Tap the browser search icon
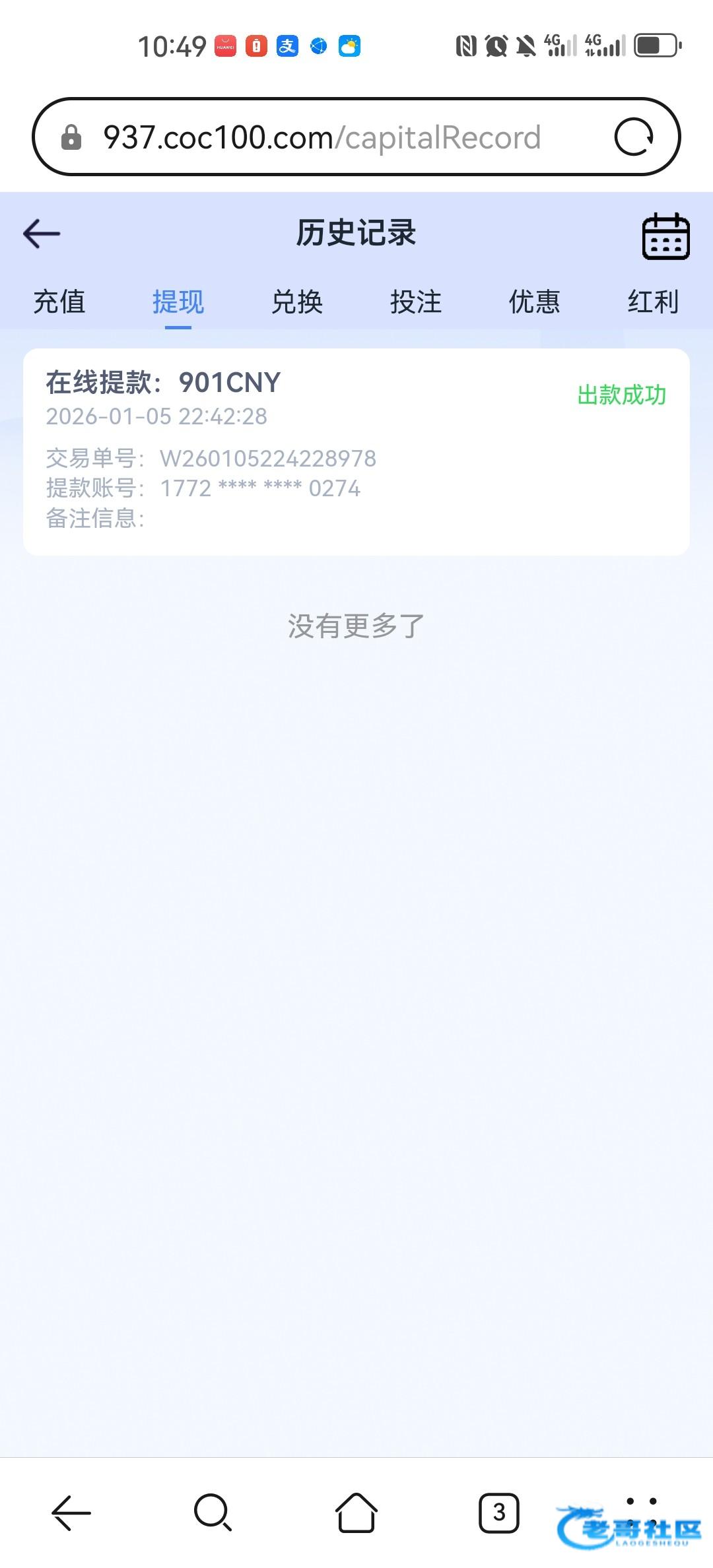The width and height of the screenshot is (713, 1568). pyautogui.click(x=213, y=1512)
